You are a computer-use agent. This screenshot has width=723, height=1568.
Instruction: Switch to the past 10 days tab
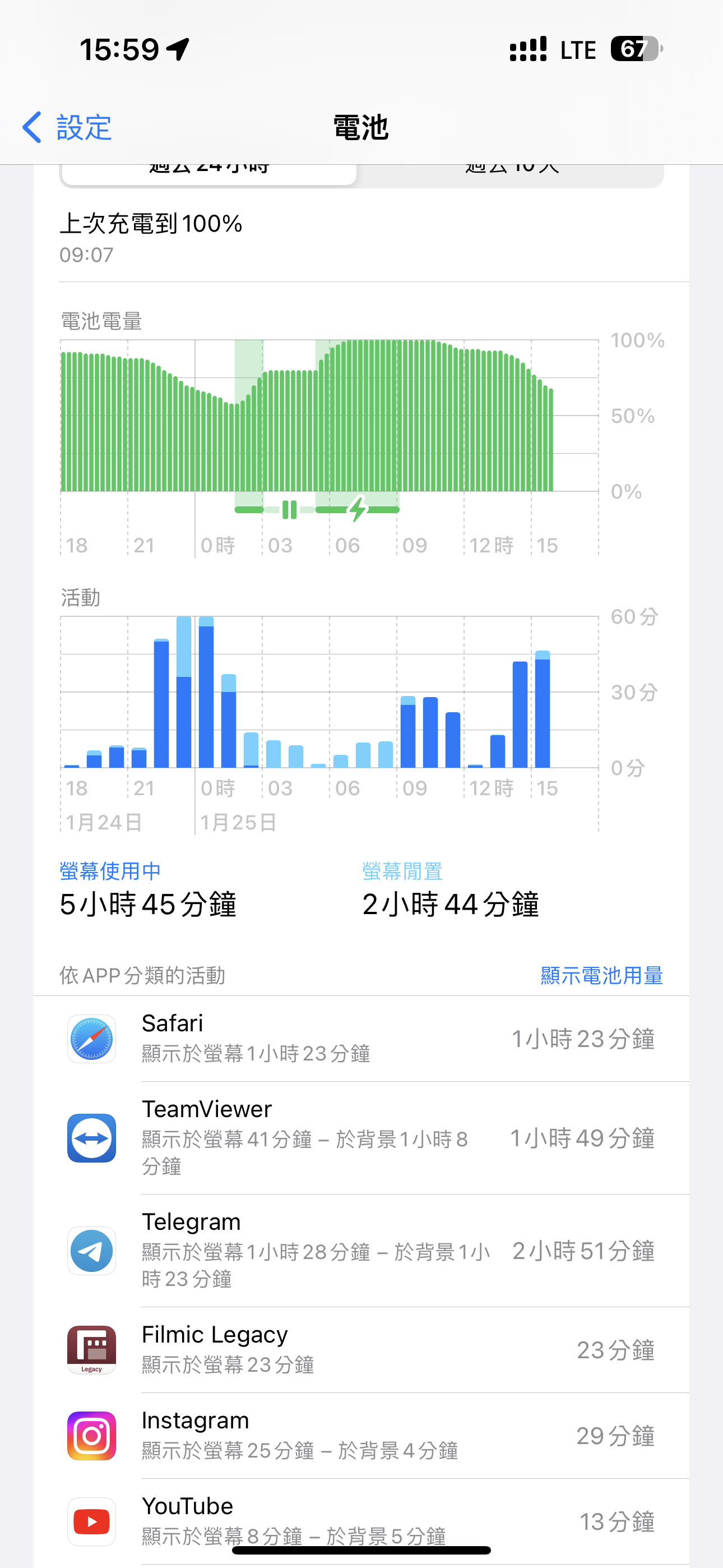tap(511, 172)
